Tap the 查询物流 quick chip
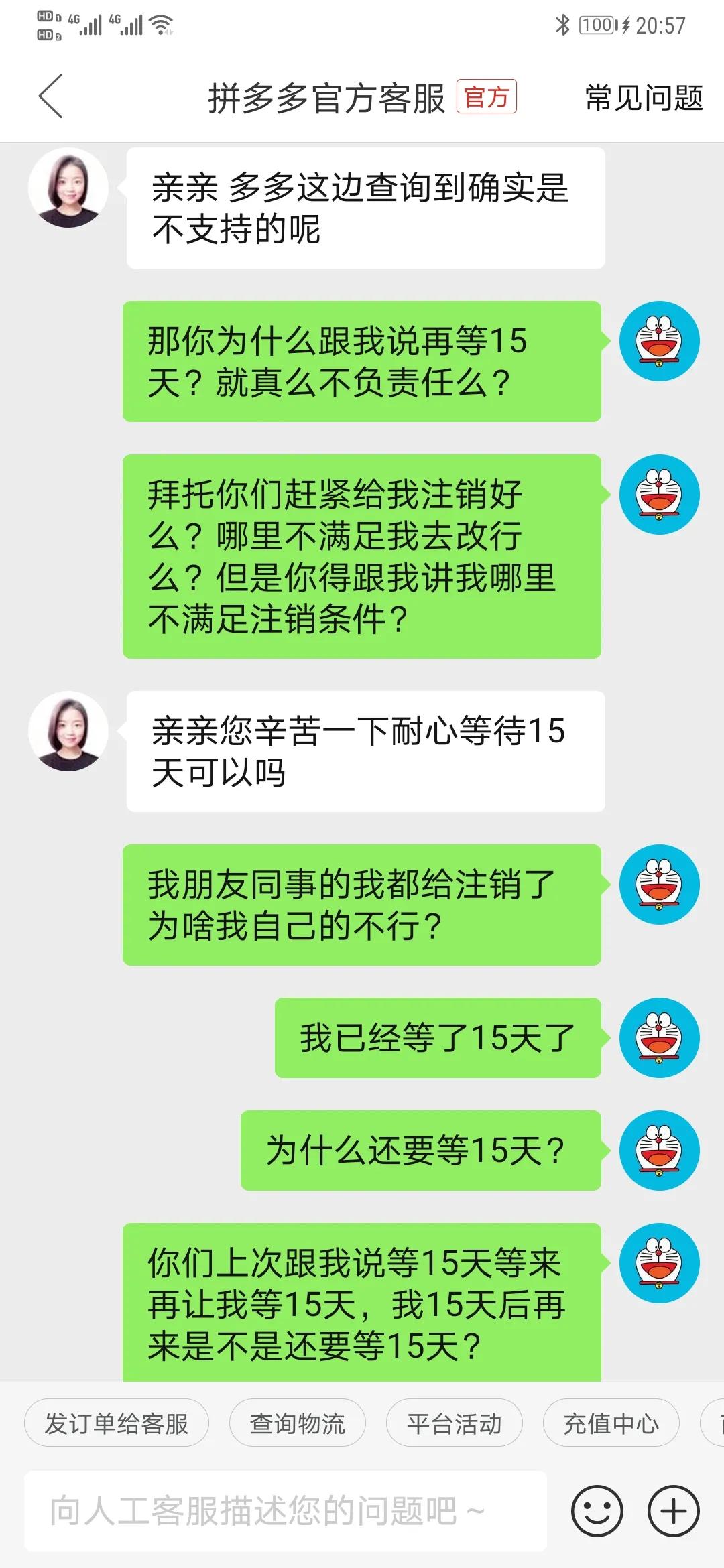 click(298, 1423)
